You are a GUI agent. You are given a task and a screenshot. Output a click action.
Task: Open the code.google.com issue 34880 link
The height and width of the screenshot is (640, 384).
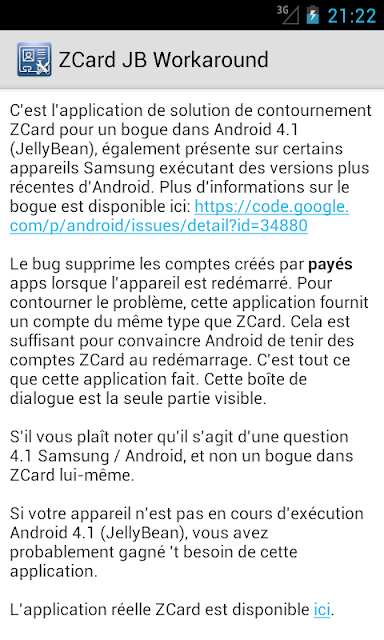(159, 225)
